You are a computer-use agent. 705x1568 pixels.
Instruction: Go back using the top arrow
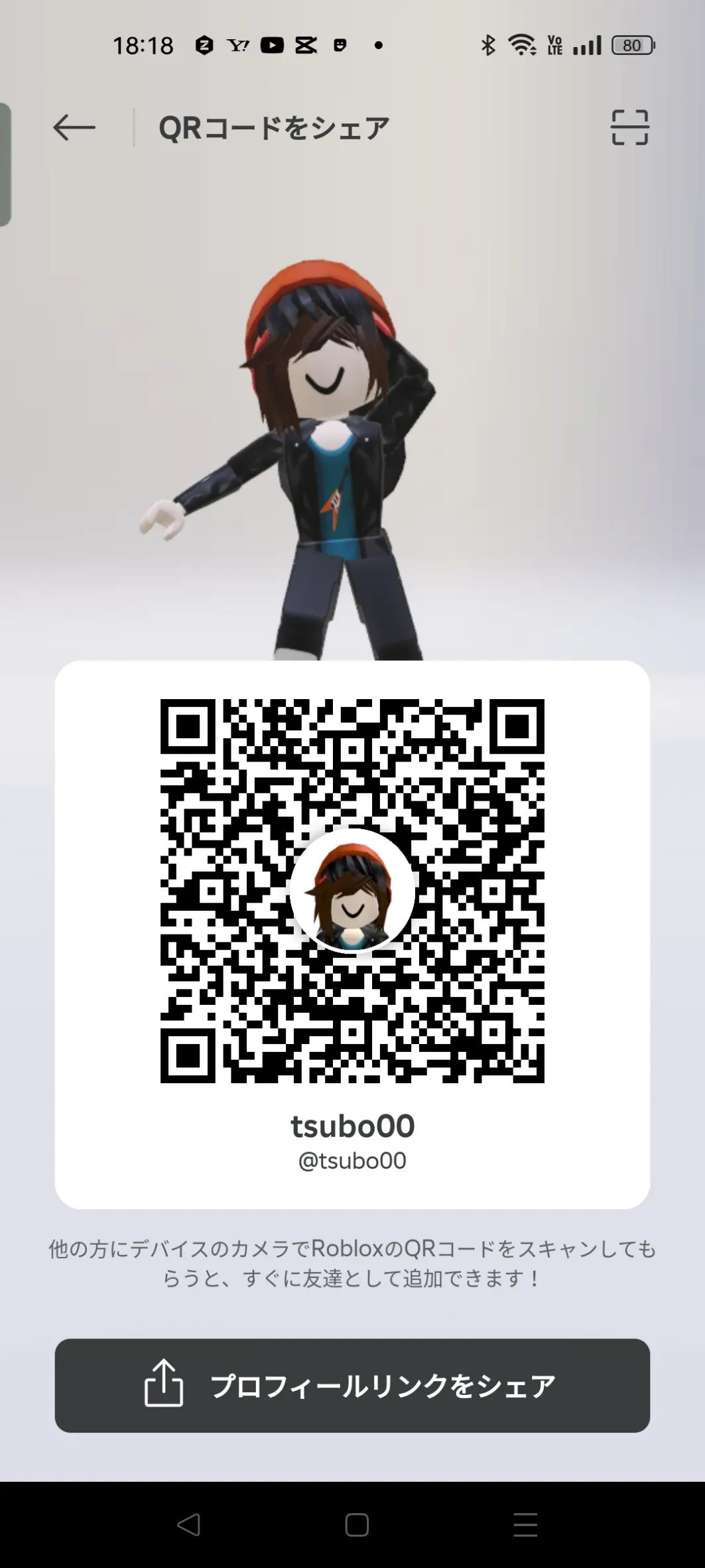click(x=74, y=127)
